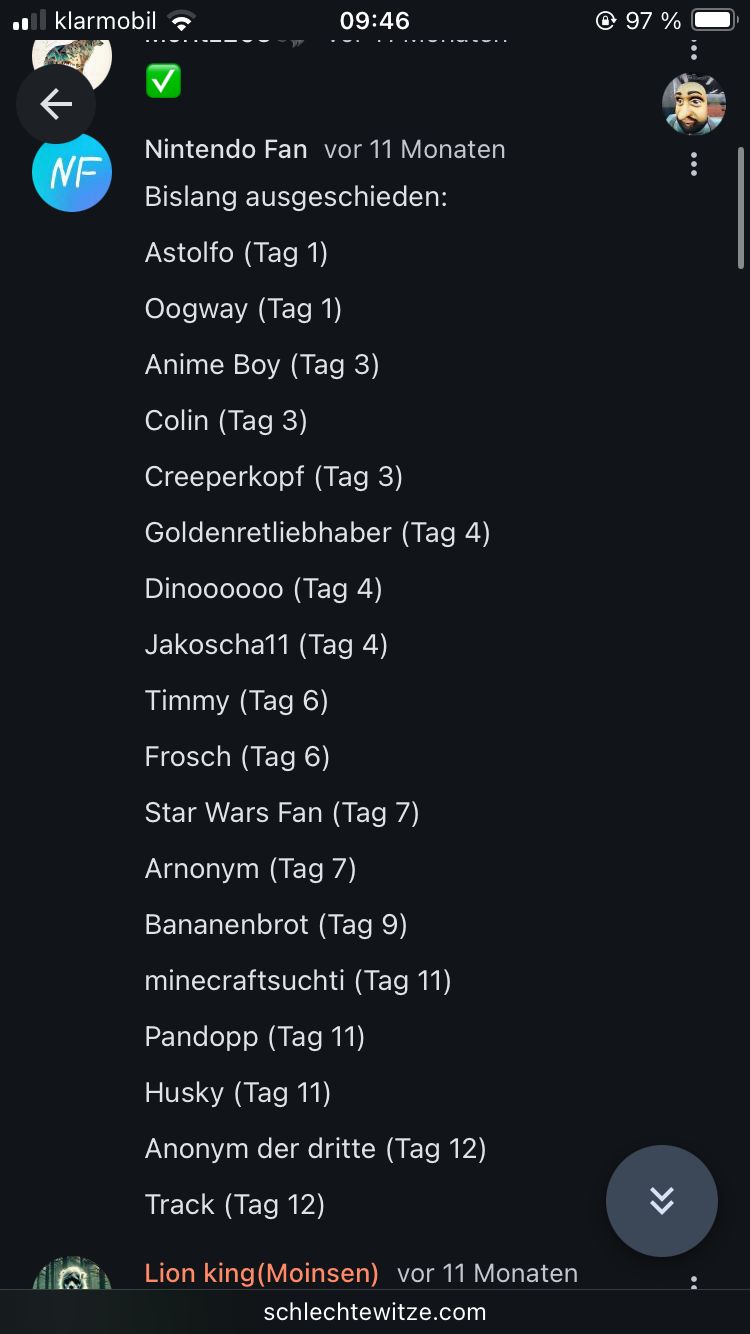Open the profile picture at top right
750x1334 pixels.
pos(693,104)
